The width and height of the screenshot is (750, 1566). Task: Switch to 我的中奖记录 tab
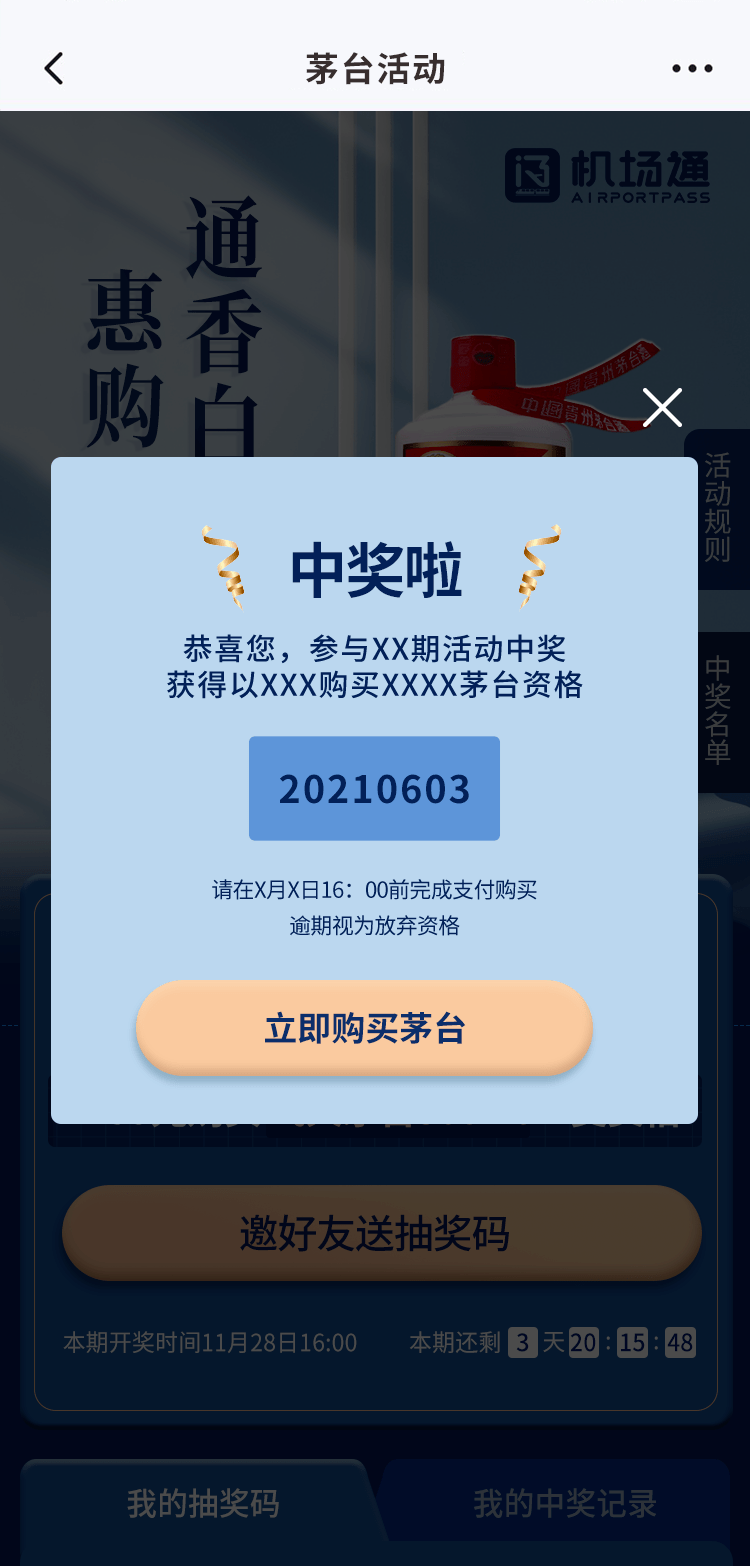pyautogui.click(x=565, y=1503)
